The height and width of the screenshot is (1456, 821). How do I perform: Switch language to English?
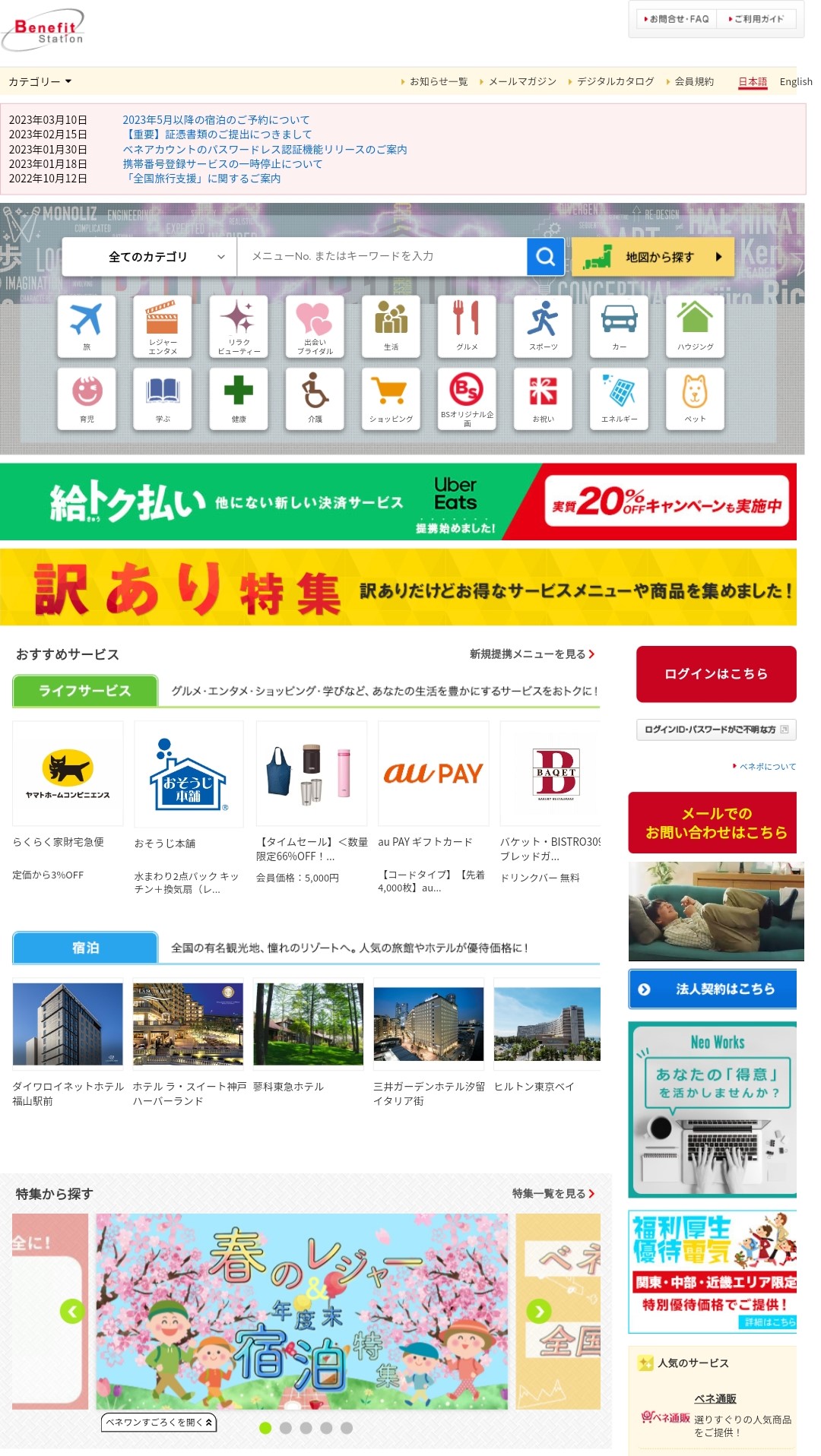tap(795, 81)
